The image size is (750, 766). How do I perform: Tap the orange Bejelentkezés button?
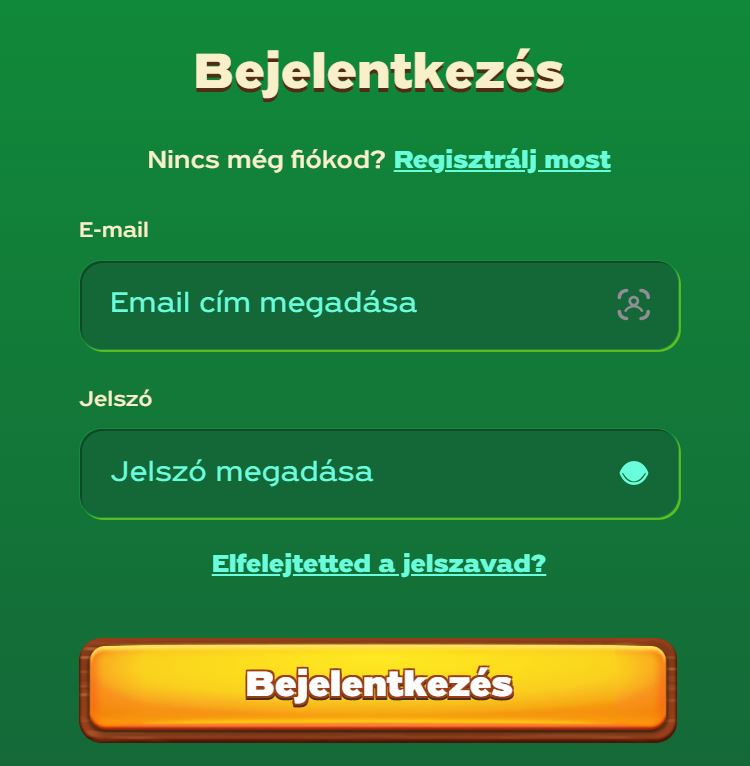coord(378,687)
